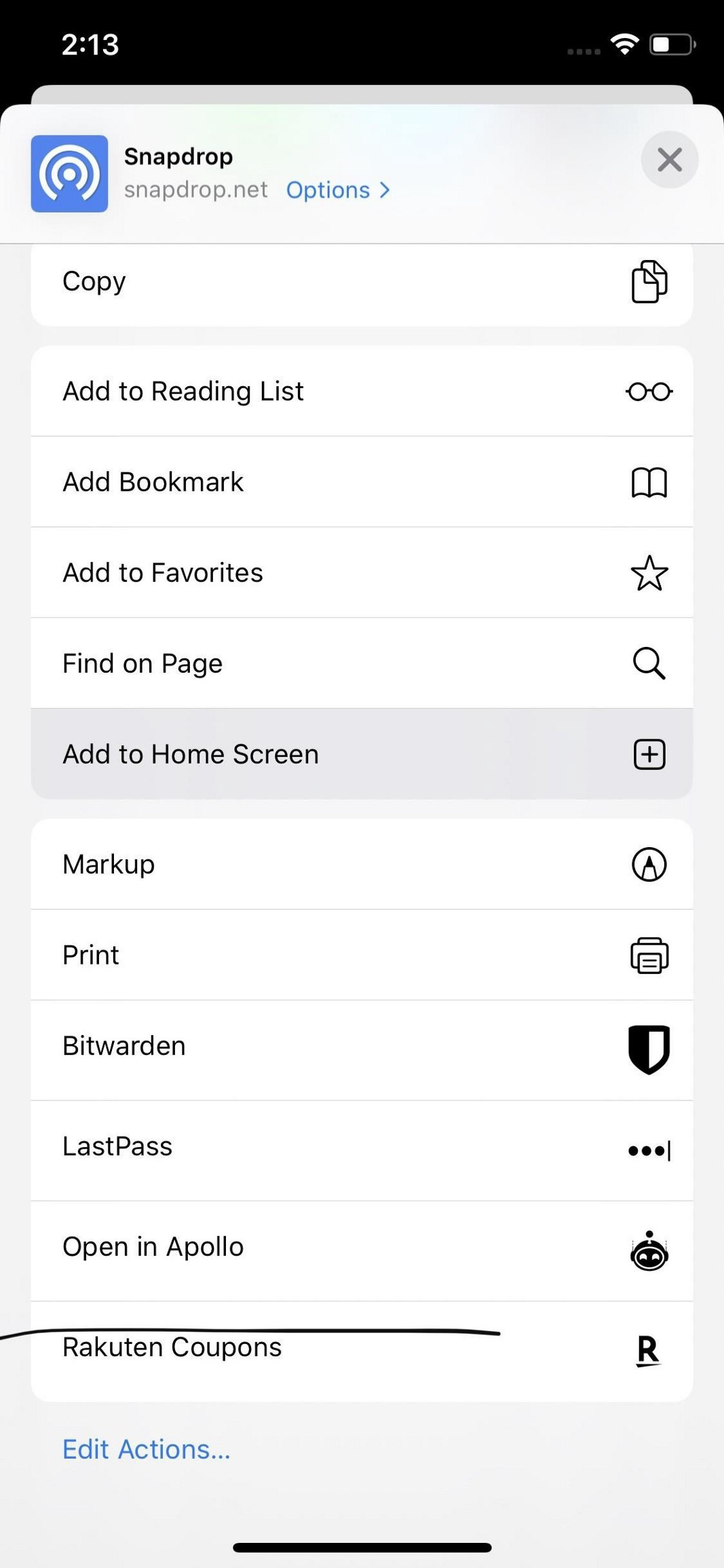Open this page in Apollo

(362, 1248)
